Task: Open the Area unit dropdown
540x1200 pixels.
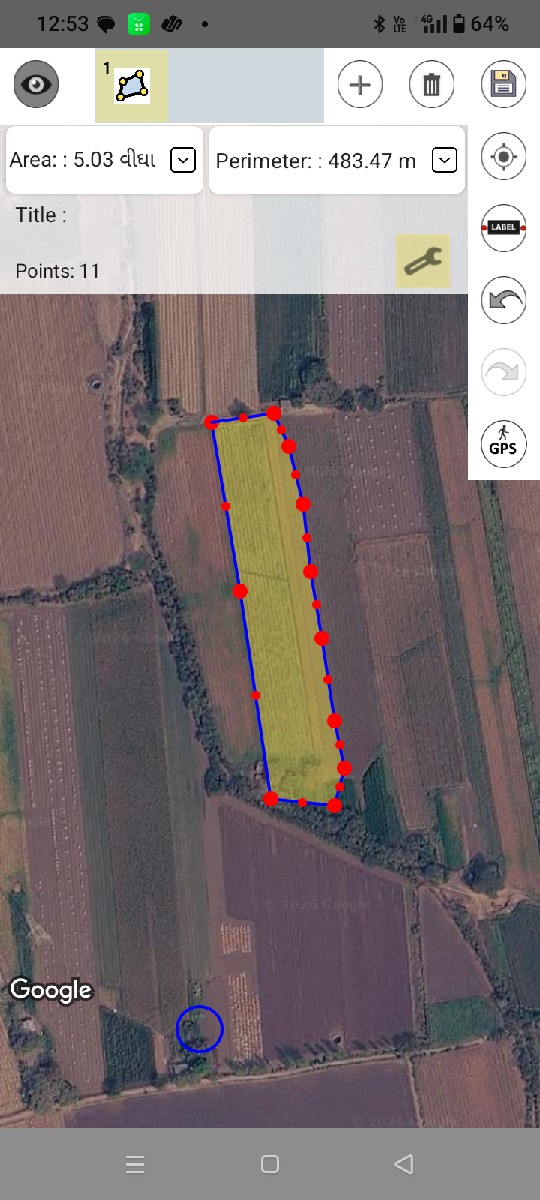Action: coord(182,160)
